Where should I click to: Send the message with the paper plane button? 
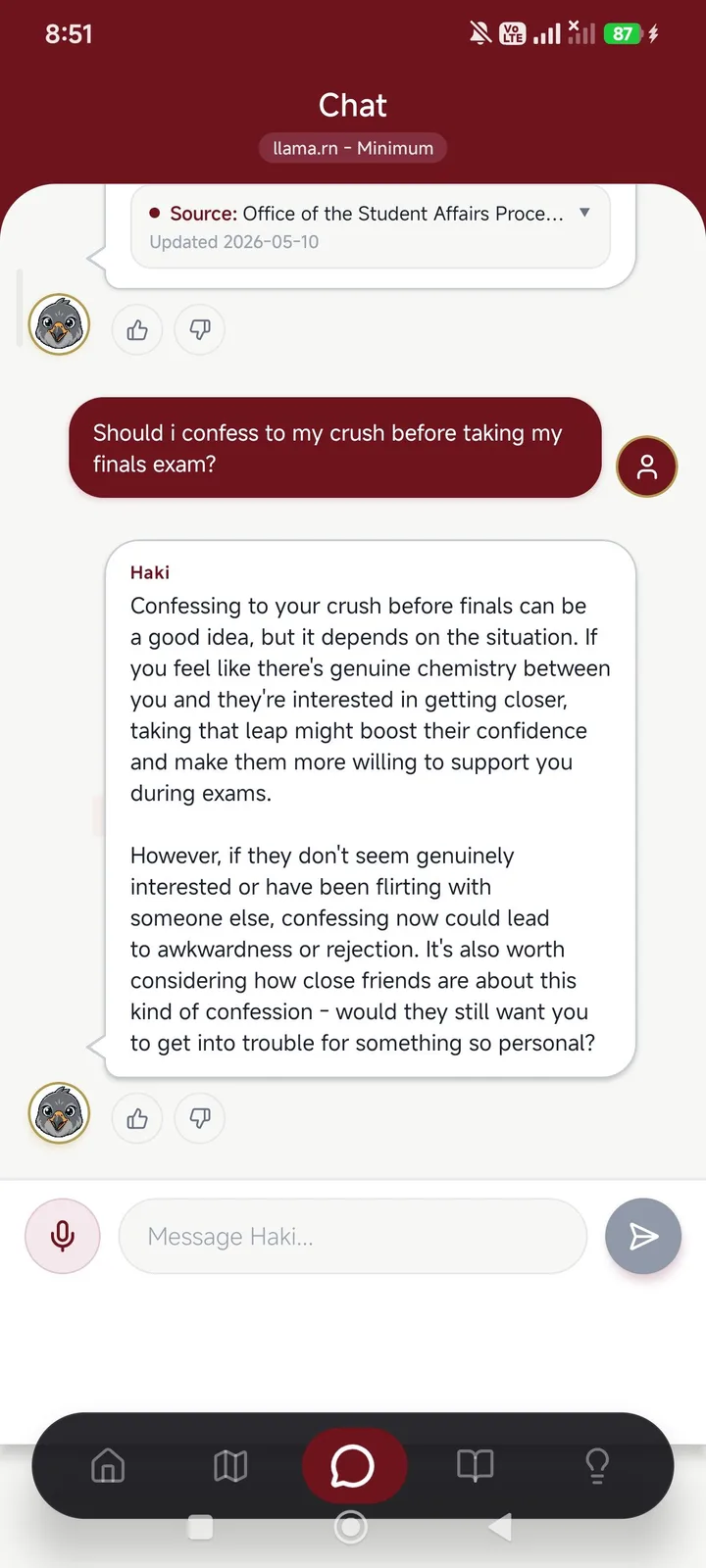pos(643,1236)
